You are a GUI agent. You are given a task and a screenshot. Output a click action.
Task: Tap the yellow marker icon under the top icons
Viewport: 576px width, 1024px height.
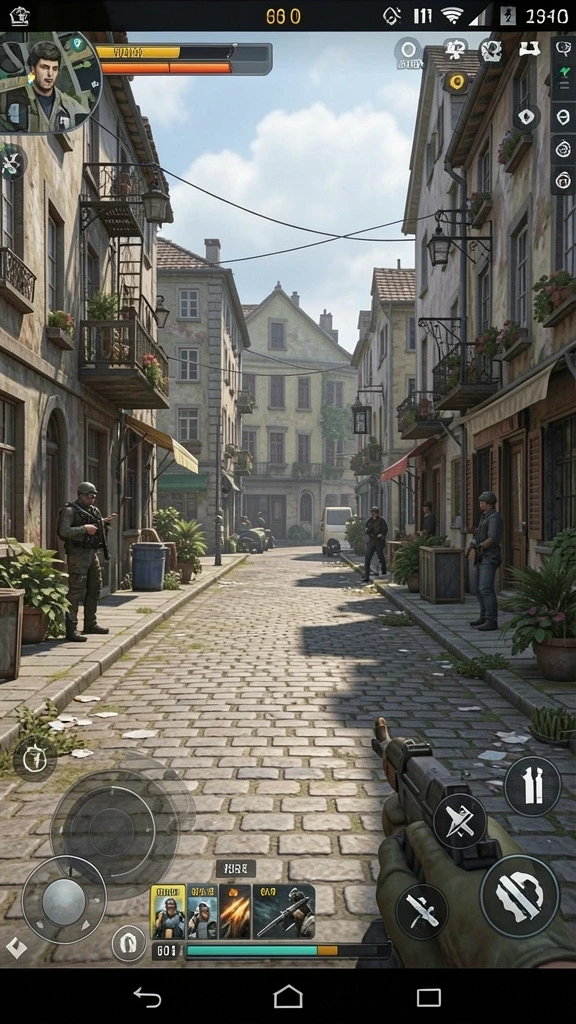point(456,82)
